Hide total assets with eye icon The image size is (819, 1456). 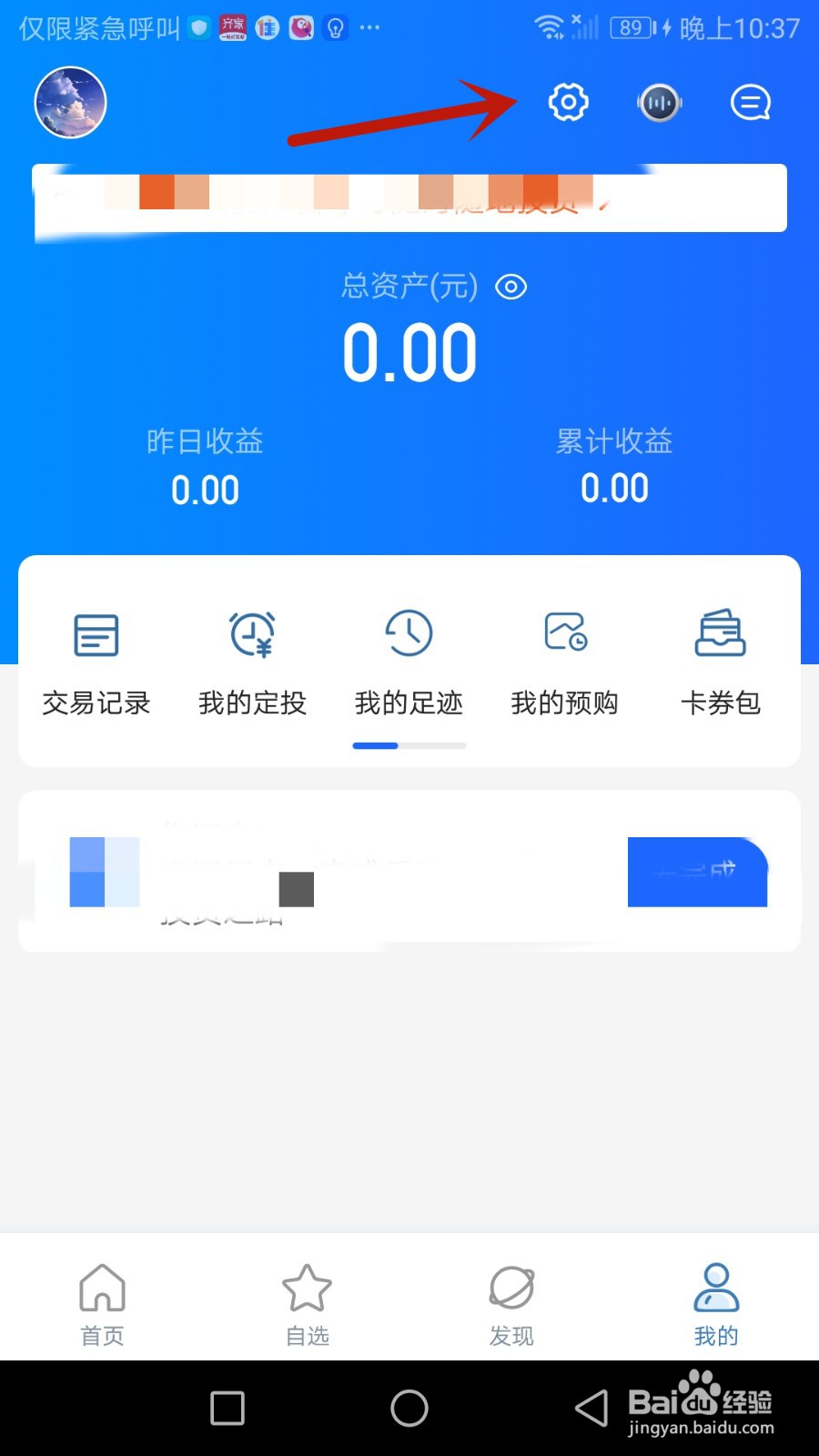click(x=511, y=288)
